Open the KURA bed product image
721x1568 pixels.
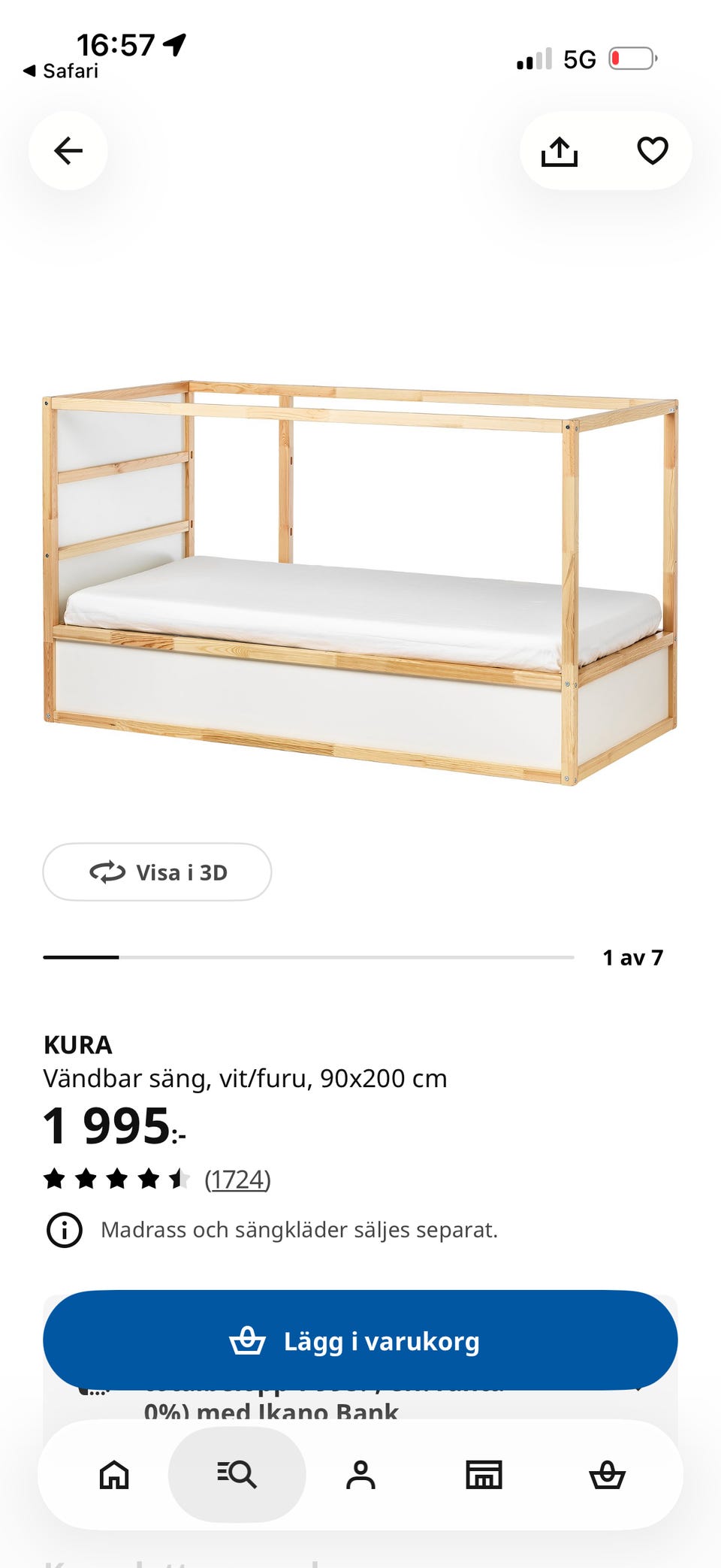pyautogui.click(x=360, y=582)
